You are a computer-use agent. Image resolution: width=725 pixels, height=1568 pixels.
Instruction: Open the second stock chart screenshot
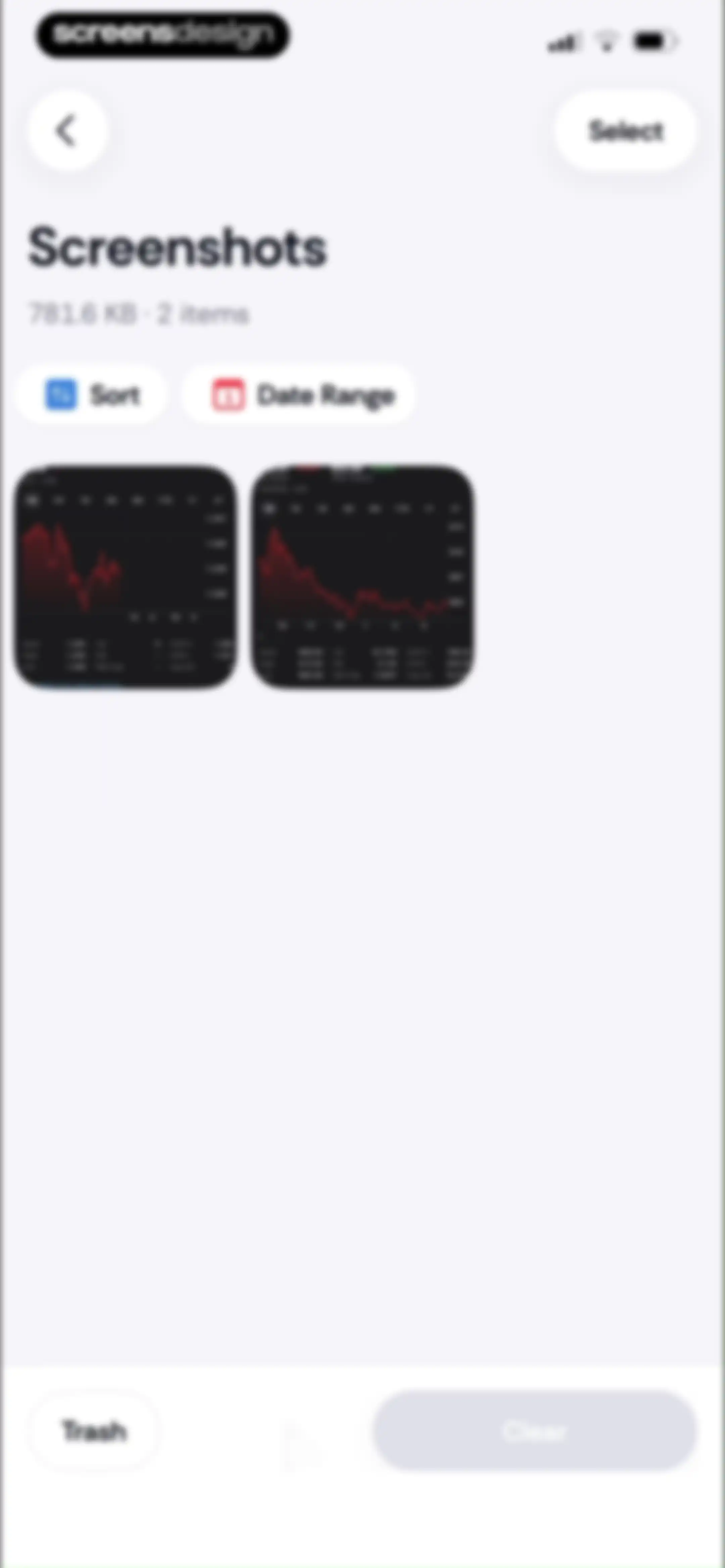[x=363, y=577]
